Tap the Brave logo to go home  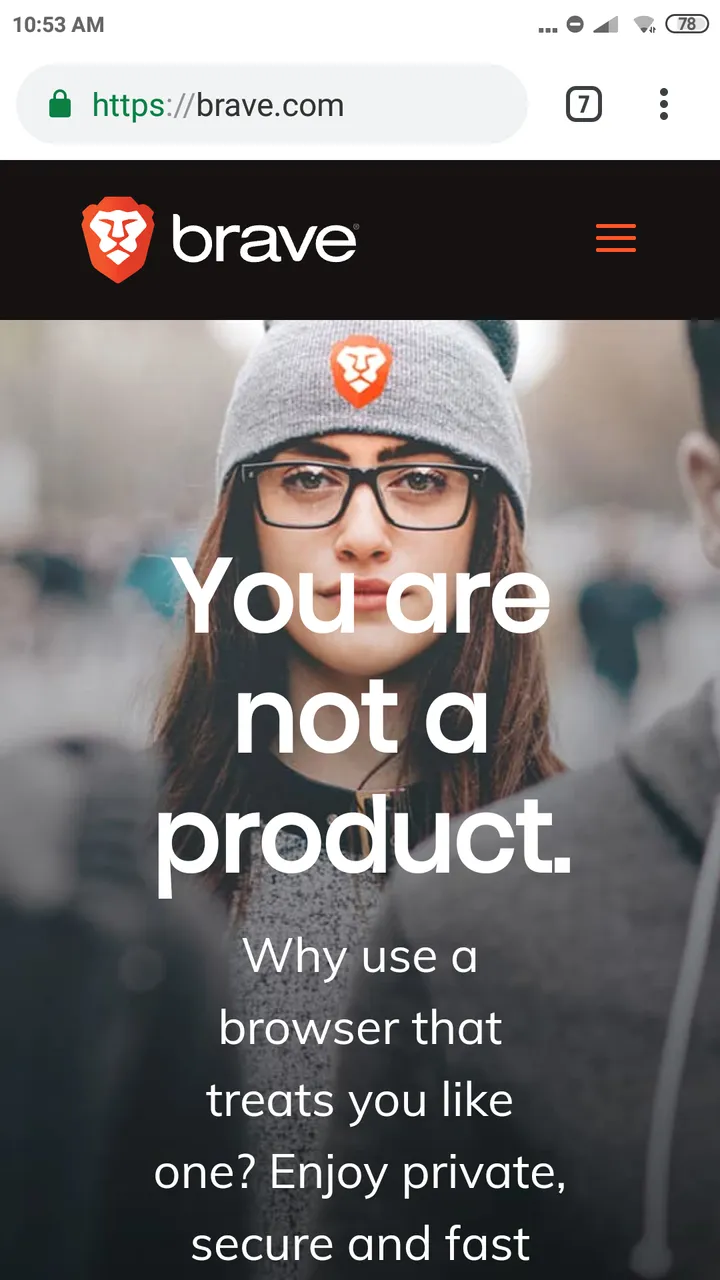tap(219, 240)
